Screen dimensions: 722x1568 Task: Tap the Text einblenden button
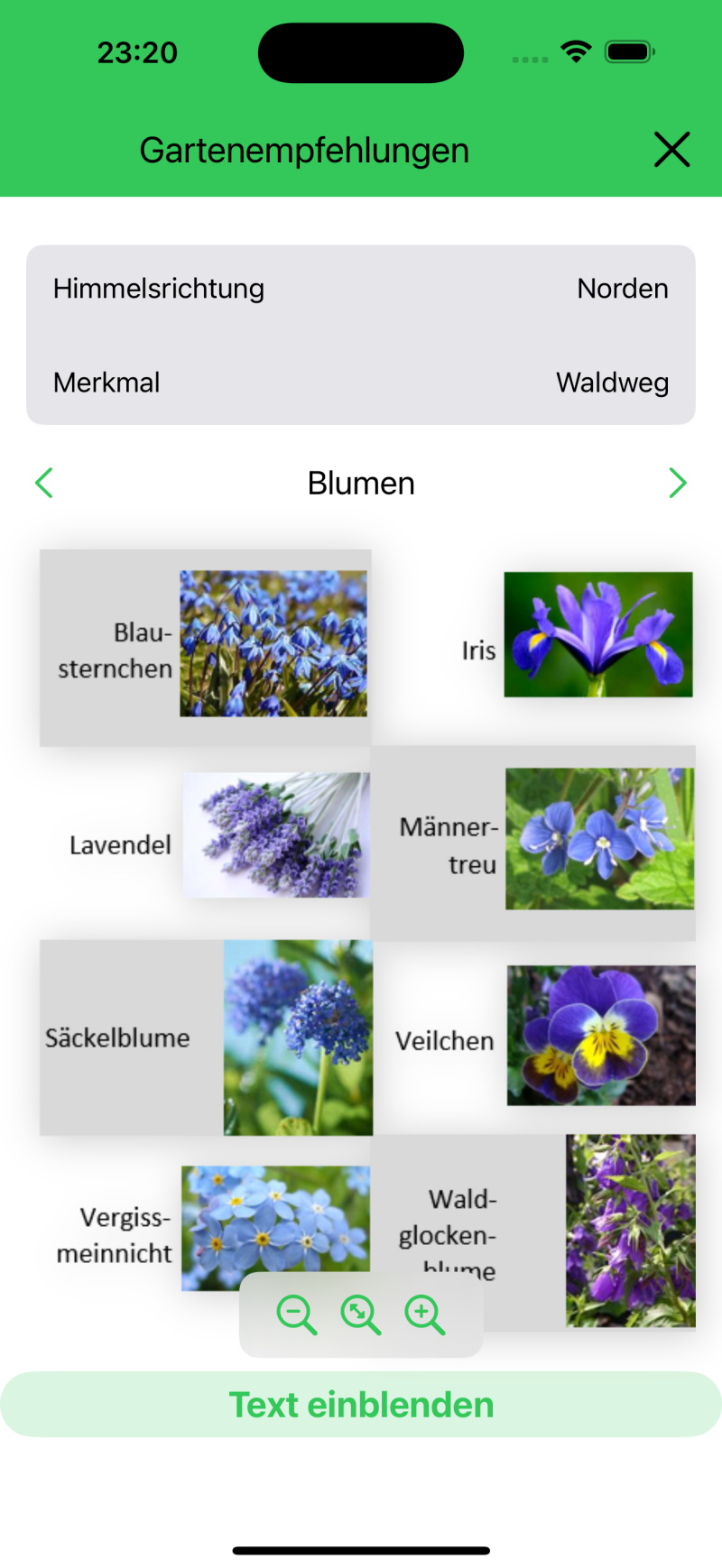pyautogui.click(x=361, y=1405)
